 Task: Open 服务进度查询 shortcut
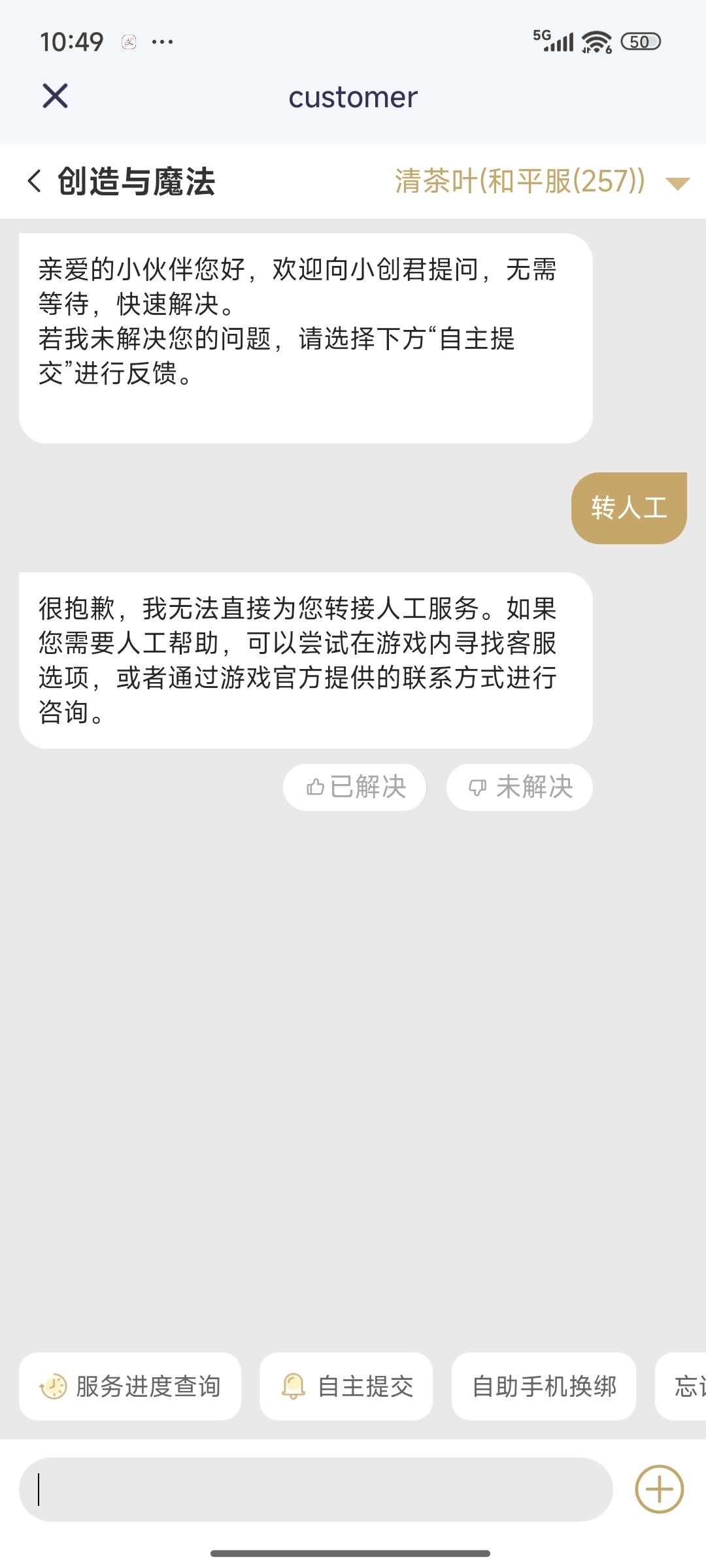130,1386
